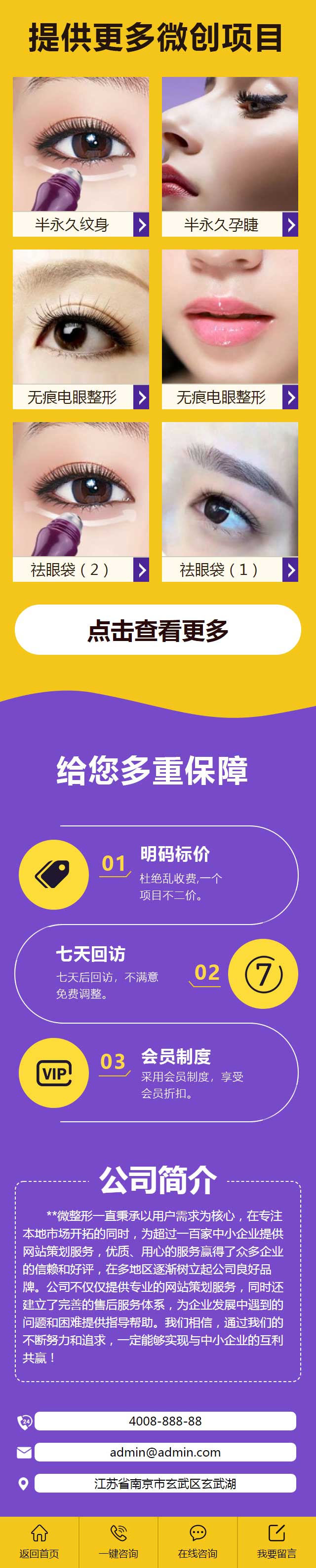This screenshot has width=316, height=1568.
Task: Open the 祛眼袋（1）project card
Action: point(230,501)
